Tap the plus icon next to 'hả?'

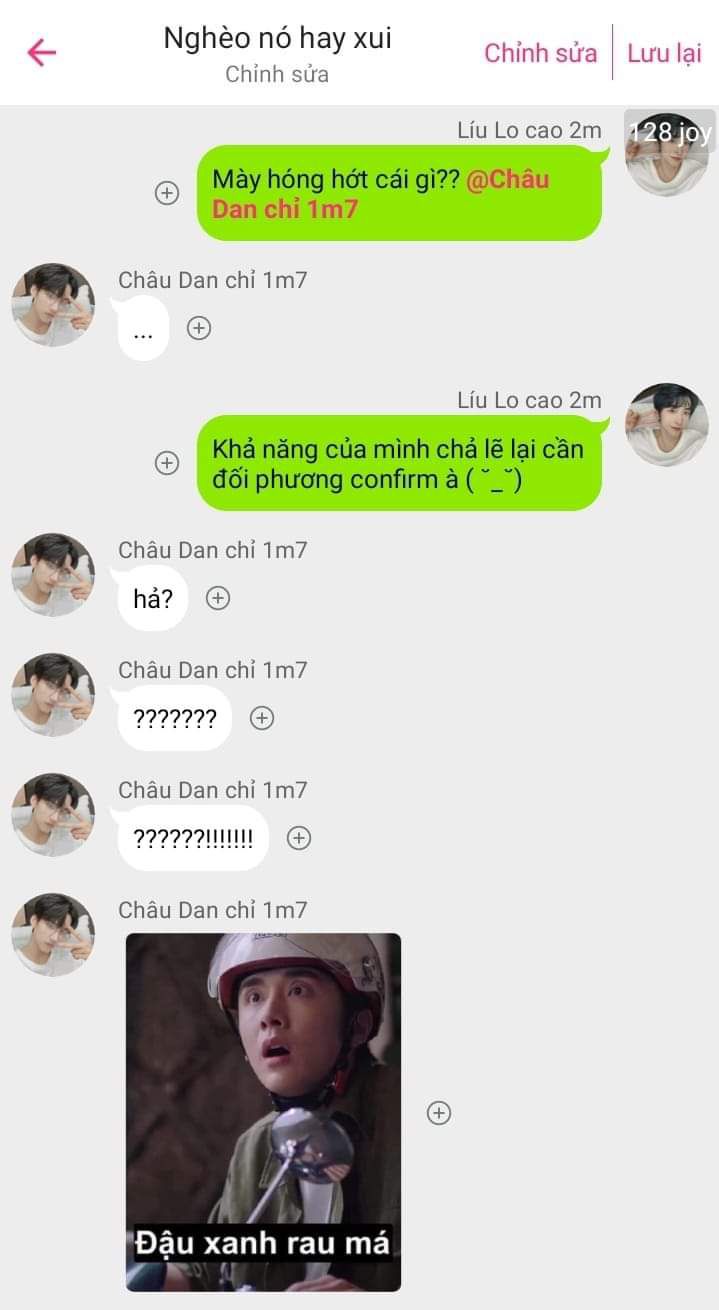[x=218, y=598]
